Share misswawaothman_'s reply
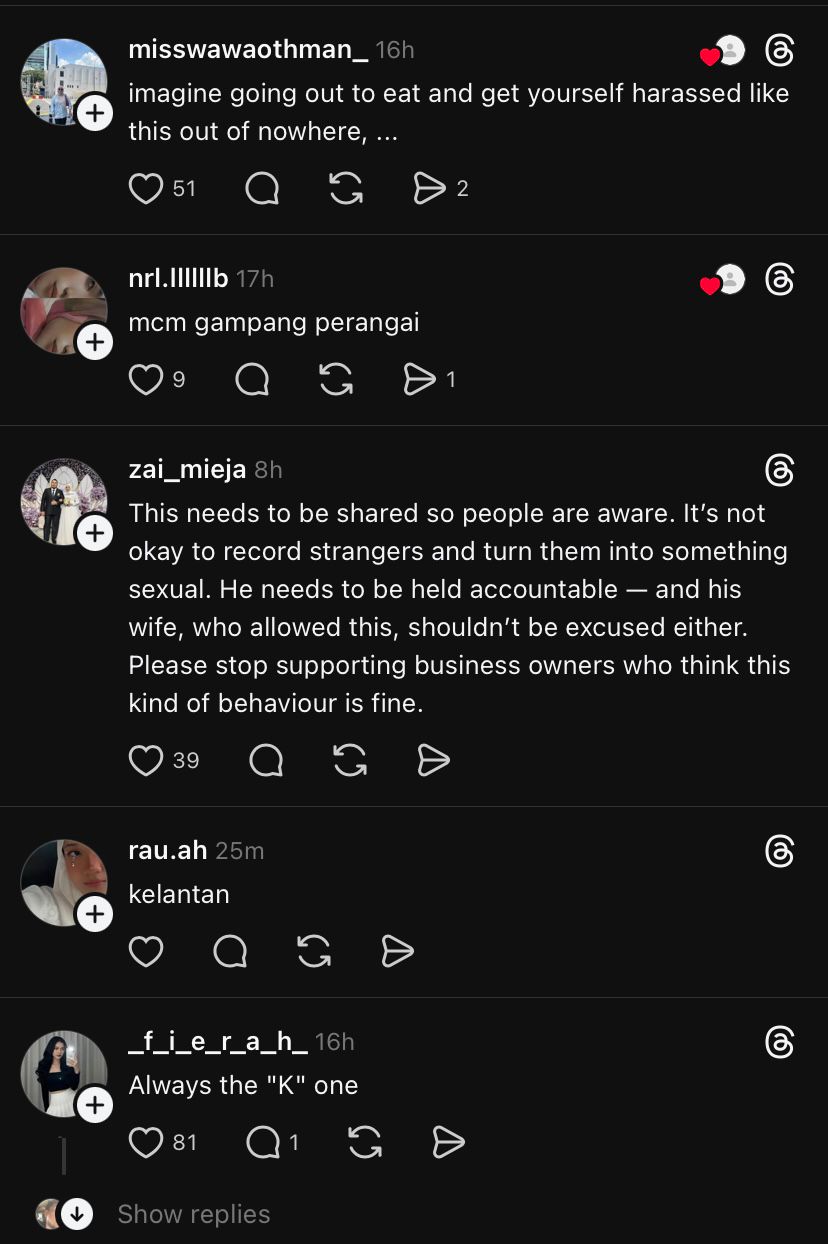828x1244 pixels. (429, 188)
